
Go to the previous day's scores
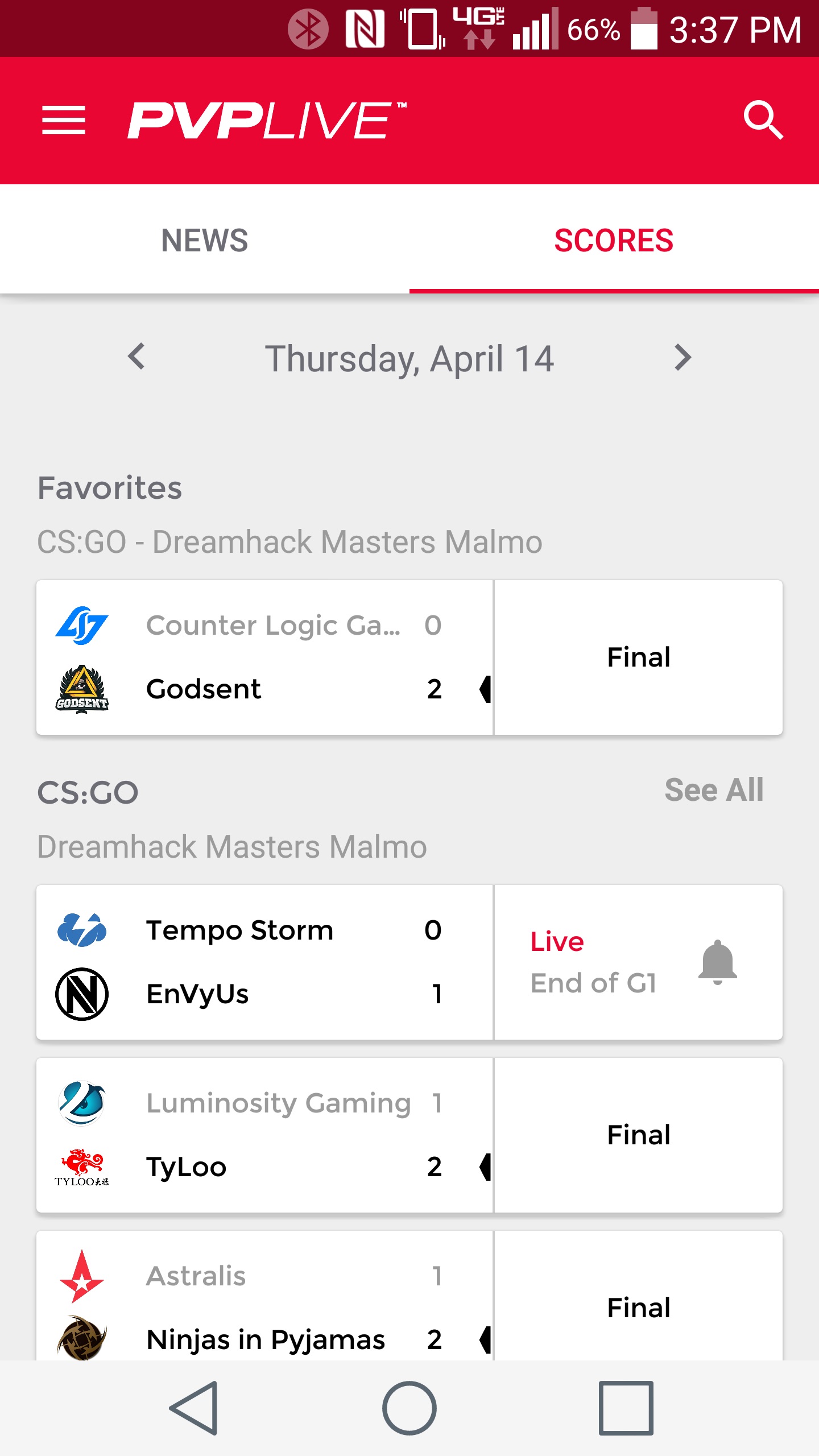pyautogui.click(x=136, y=358)
